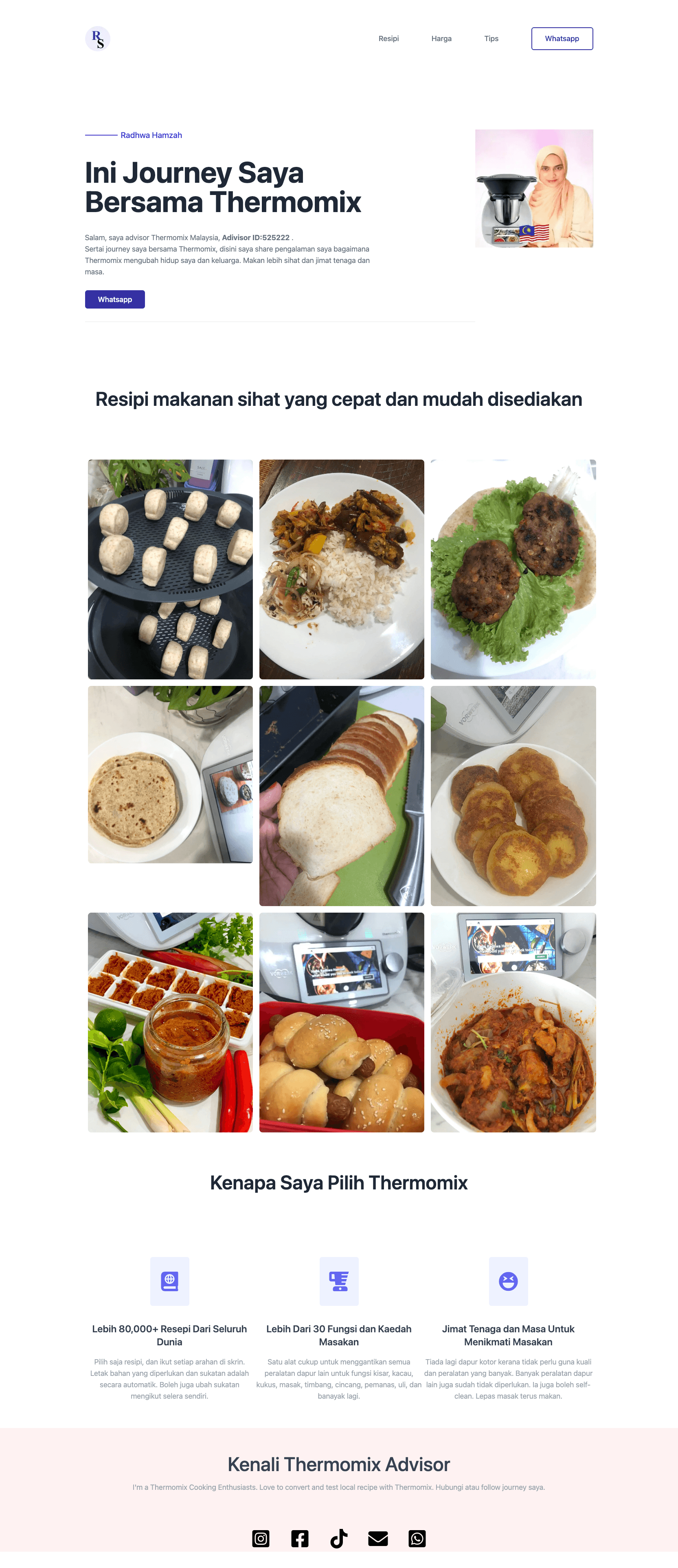Open the Facebook page icon

[300, 1538]
